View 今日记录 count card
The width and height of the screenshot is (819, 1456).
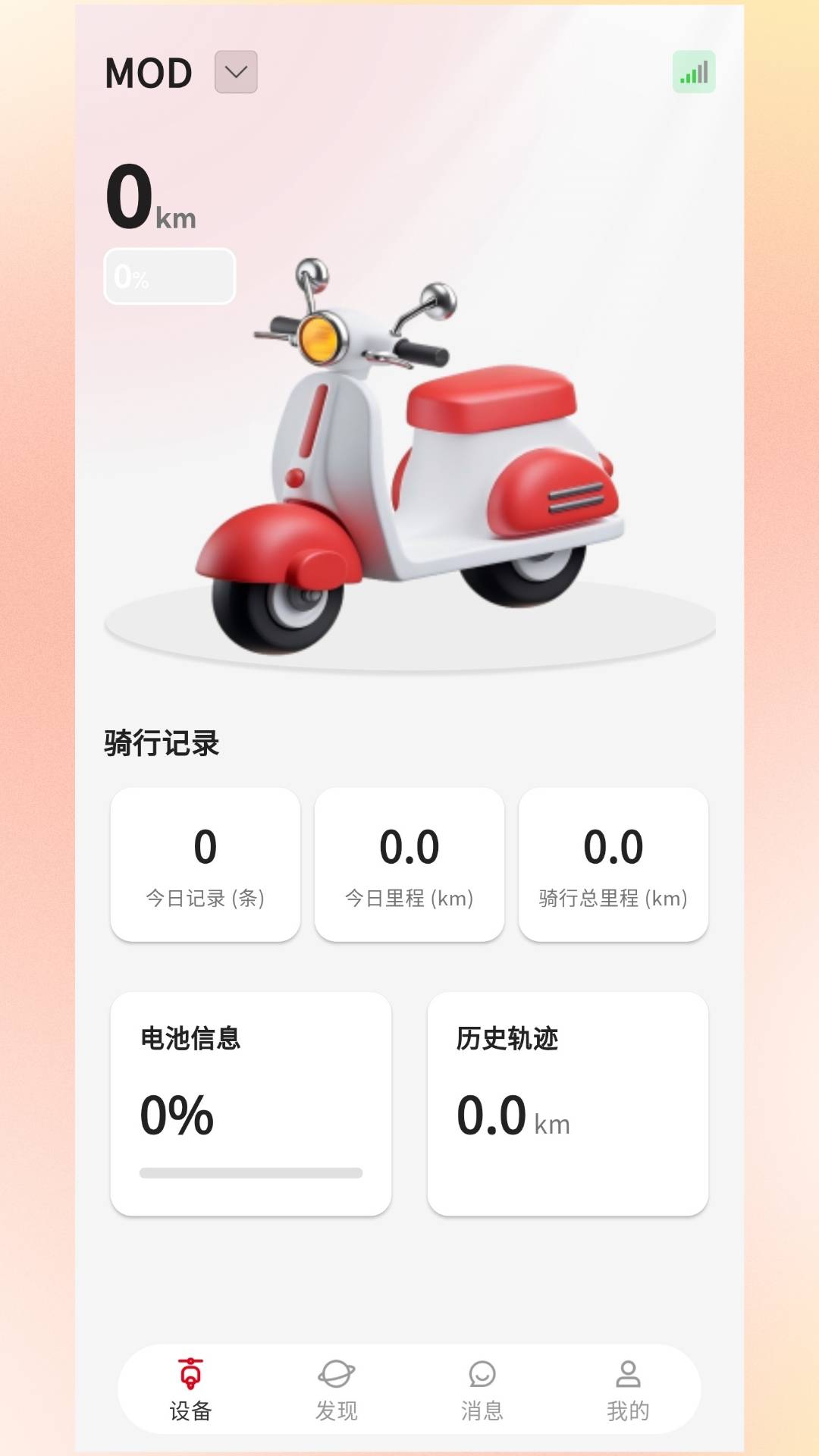pos(205,864)
